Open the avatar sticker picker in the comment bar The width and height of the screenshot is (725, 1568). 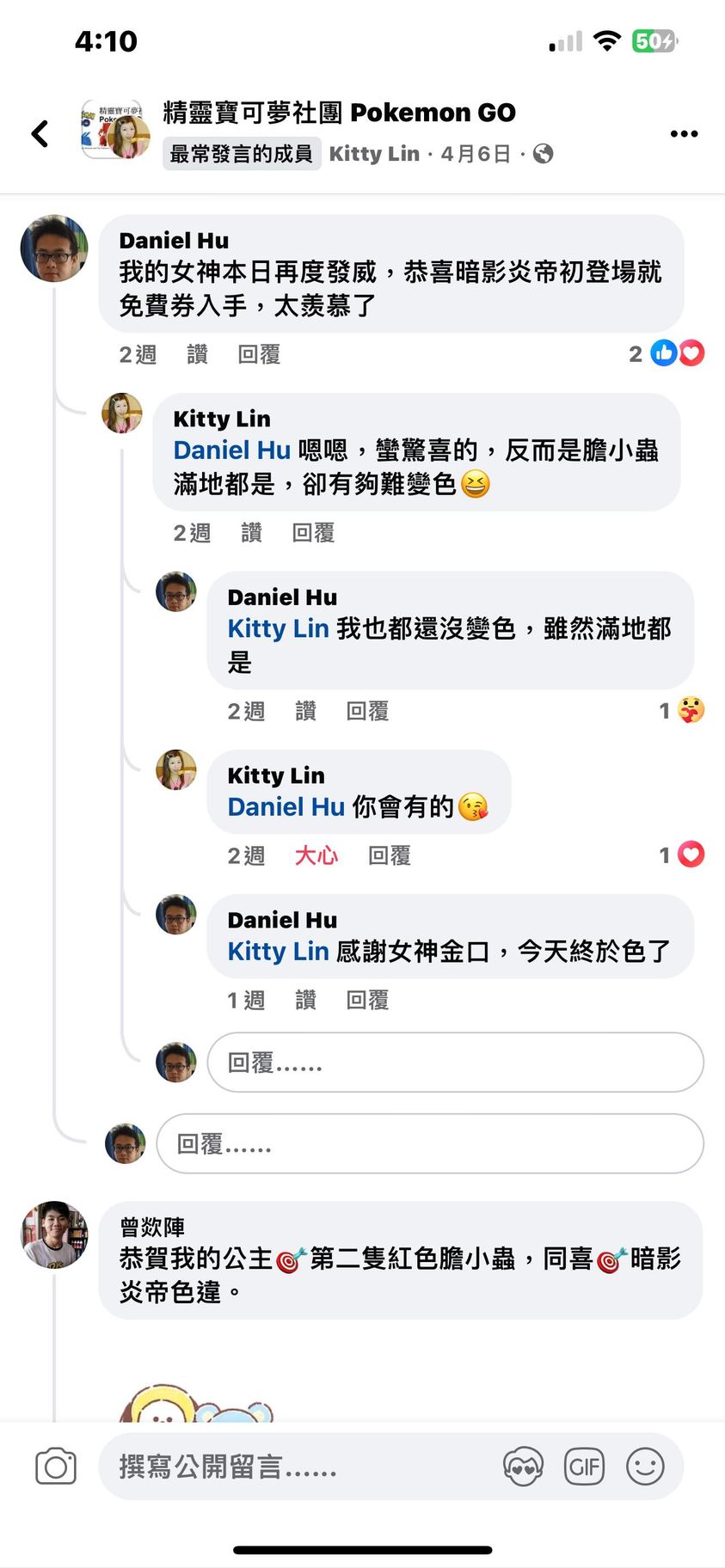point(523,1467)
